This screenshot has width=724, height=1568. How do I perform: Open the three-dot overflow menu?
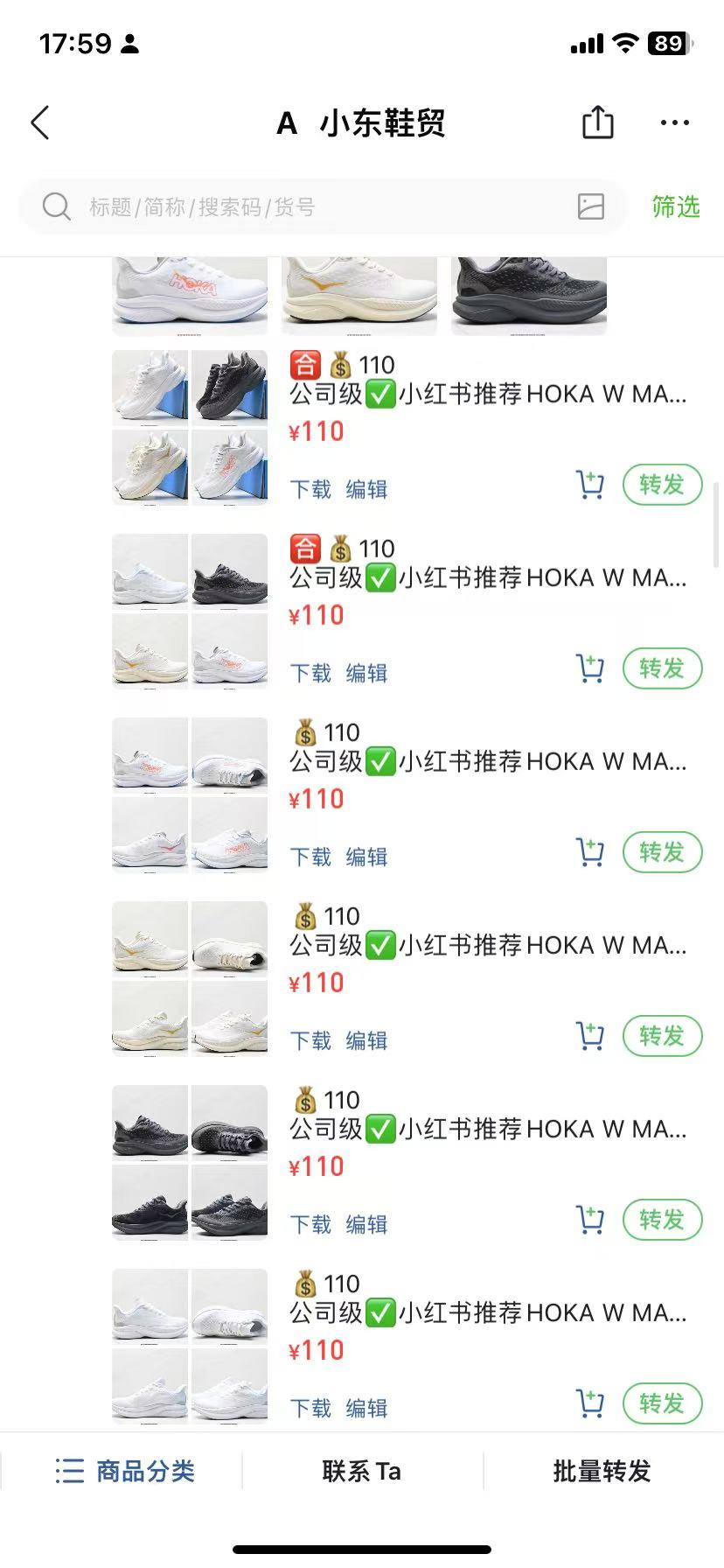click(674, 123)
